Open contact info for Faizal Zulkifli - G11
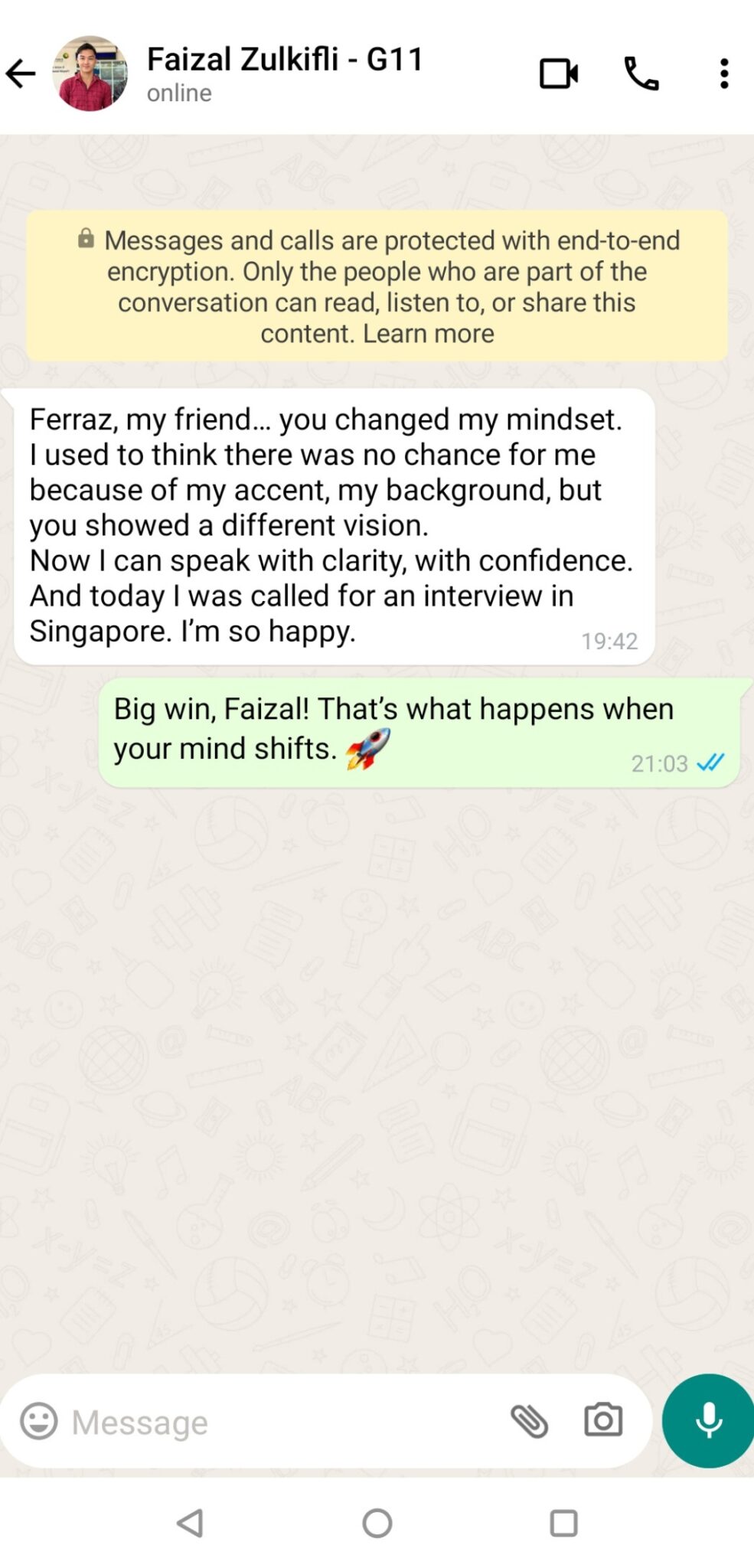 point(285,73)
